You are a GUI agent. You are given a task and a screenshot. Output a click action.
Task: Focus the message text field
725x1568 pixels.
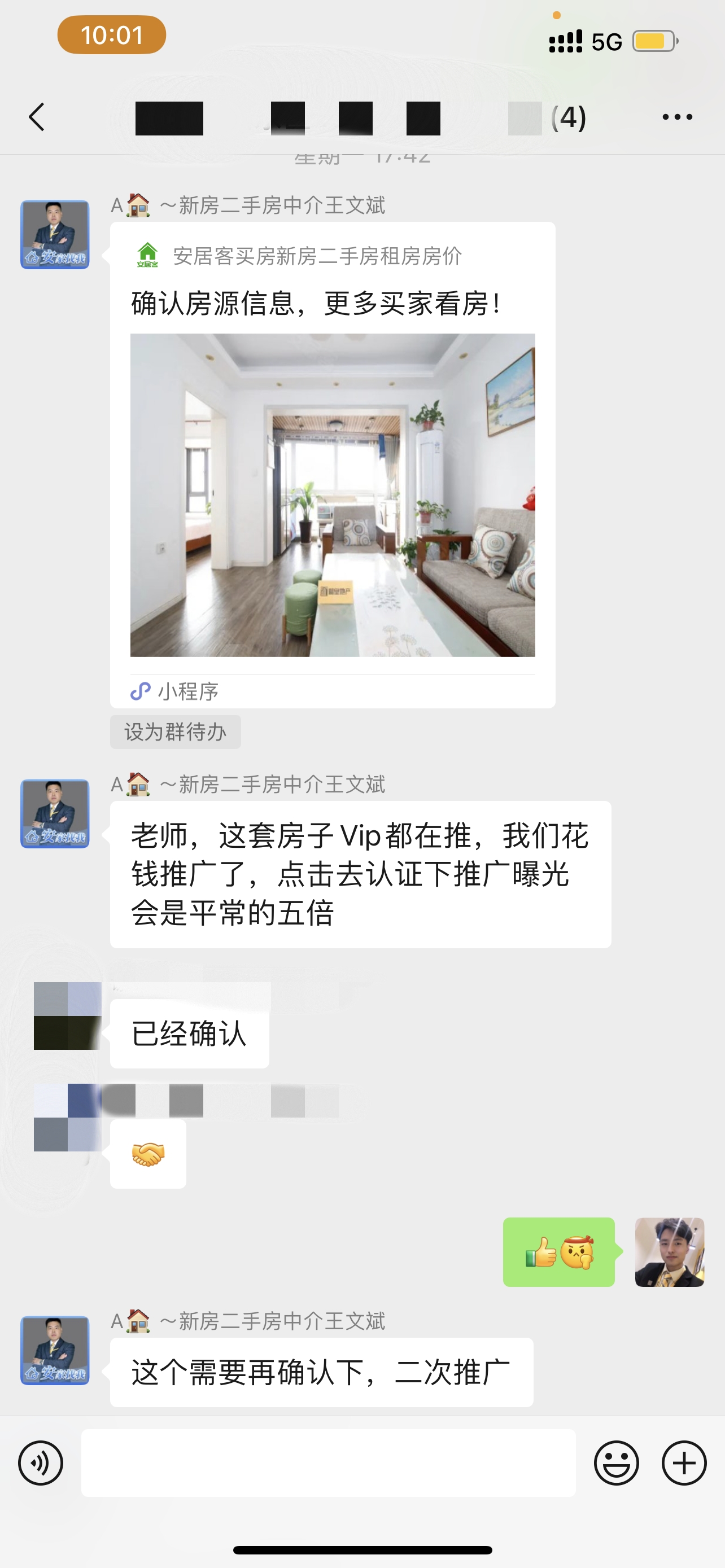click(328, 1462)
